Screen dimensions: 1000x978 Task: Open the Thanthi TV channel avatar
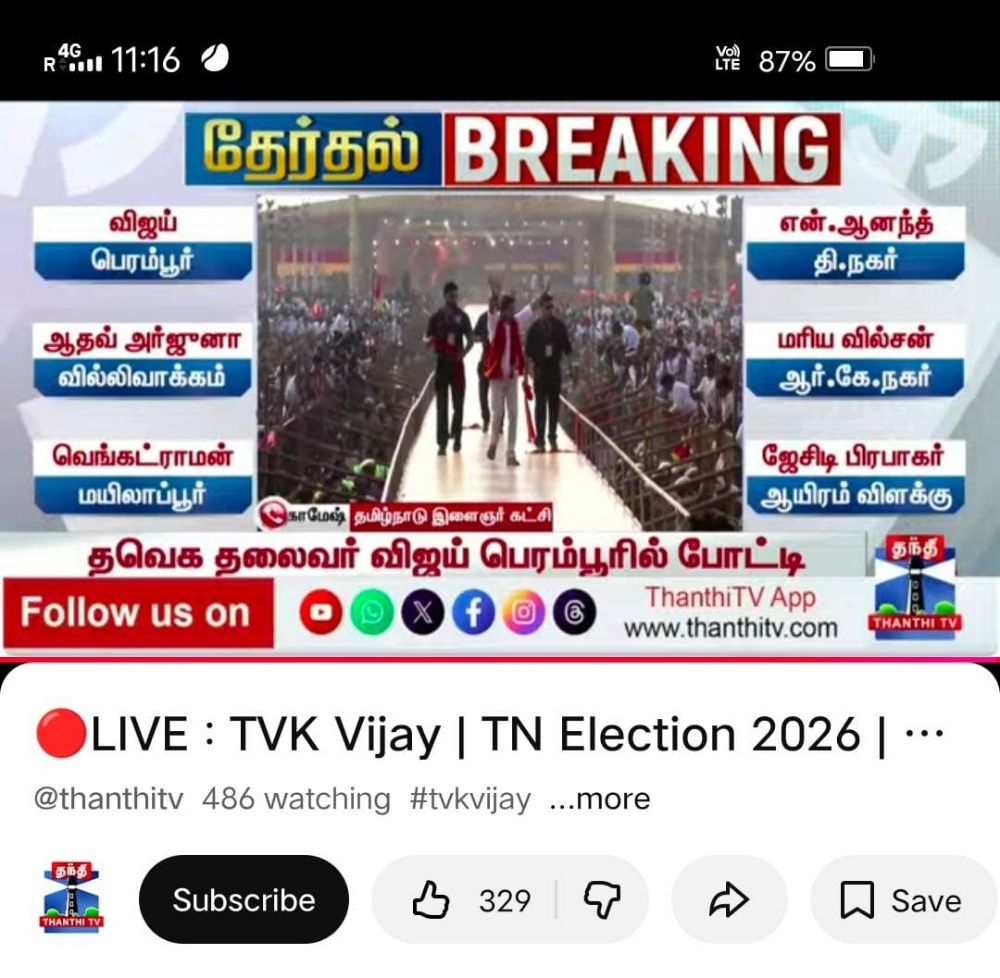[x=71, y=899]
